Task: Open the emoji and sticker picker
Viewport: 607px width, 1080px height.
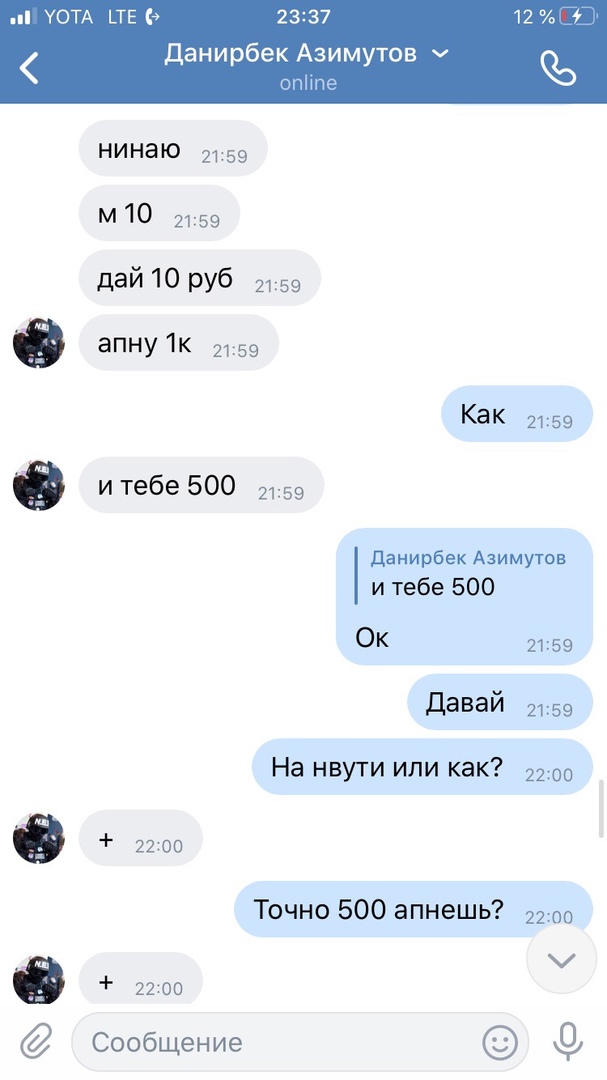Action: (x=500, y=1043)
